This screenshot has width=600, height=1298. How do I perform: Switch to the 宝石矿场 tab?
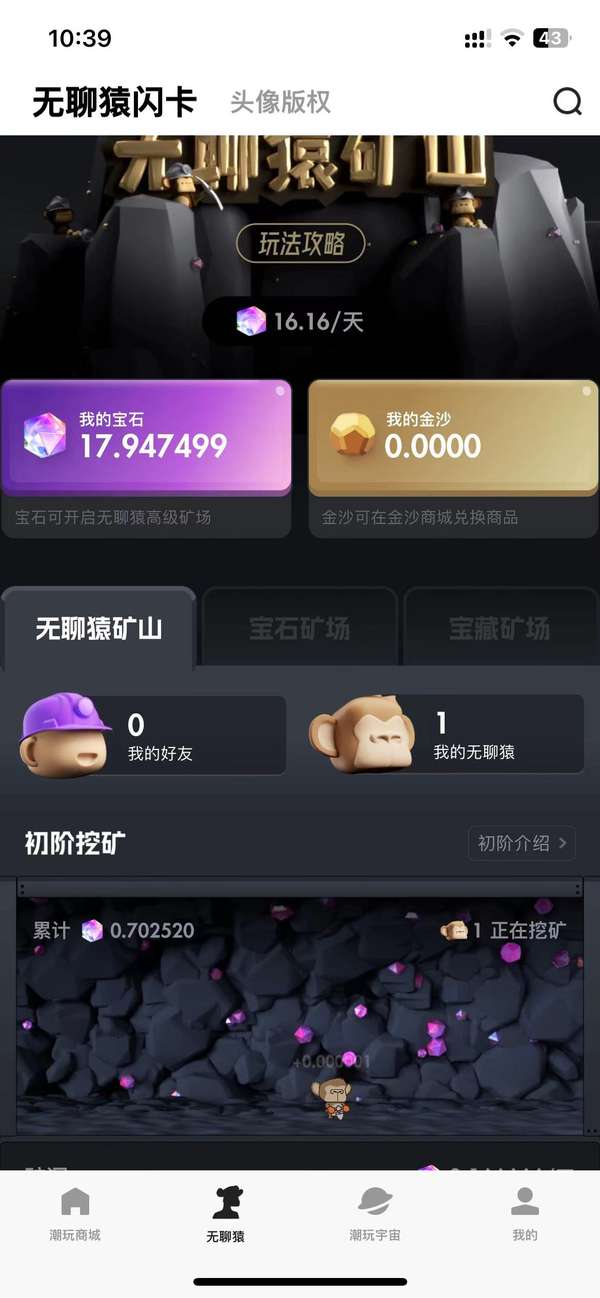click(300, 628)
